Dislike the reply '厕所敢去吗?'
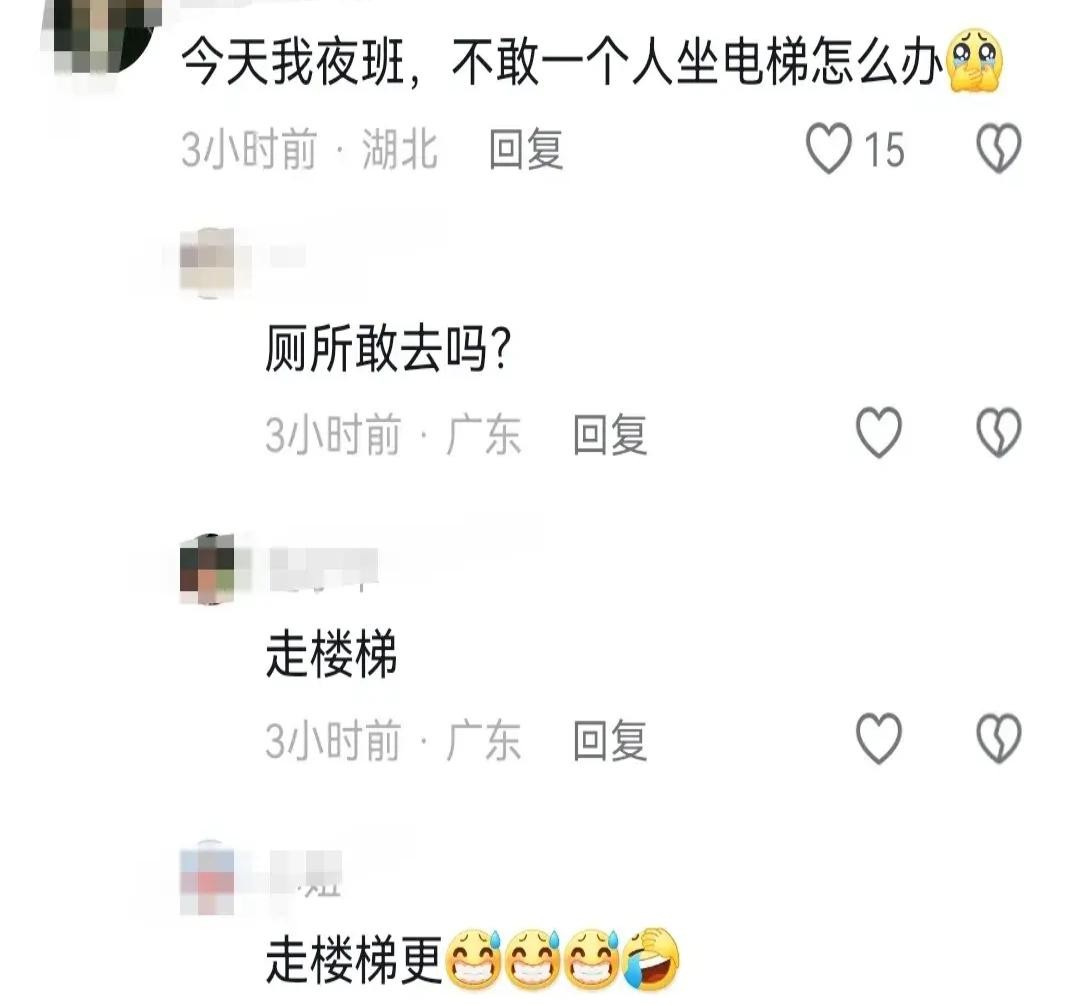 pos(998,435)
